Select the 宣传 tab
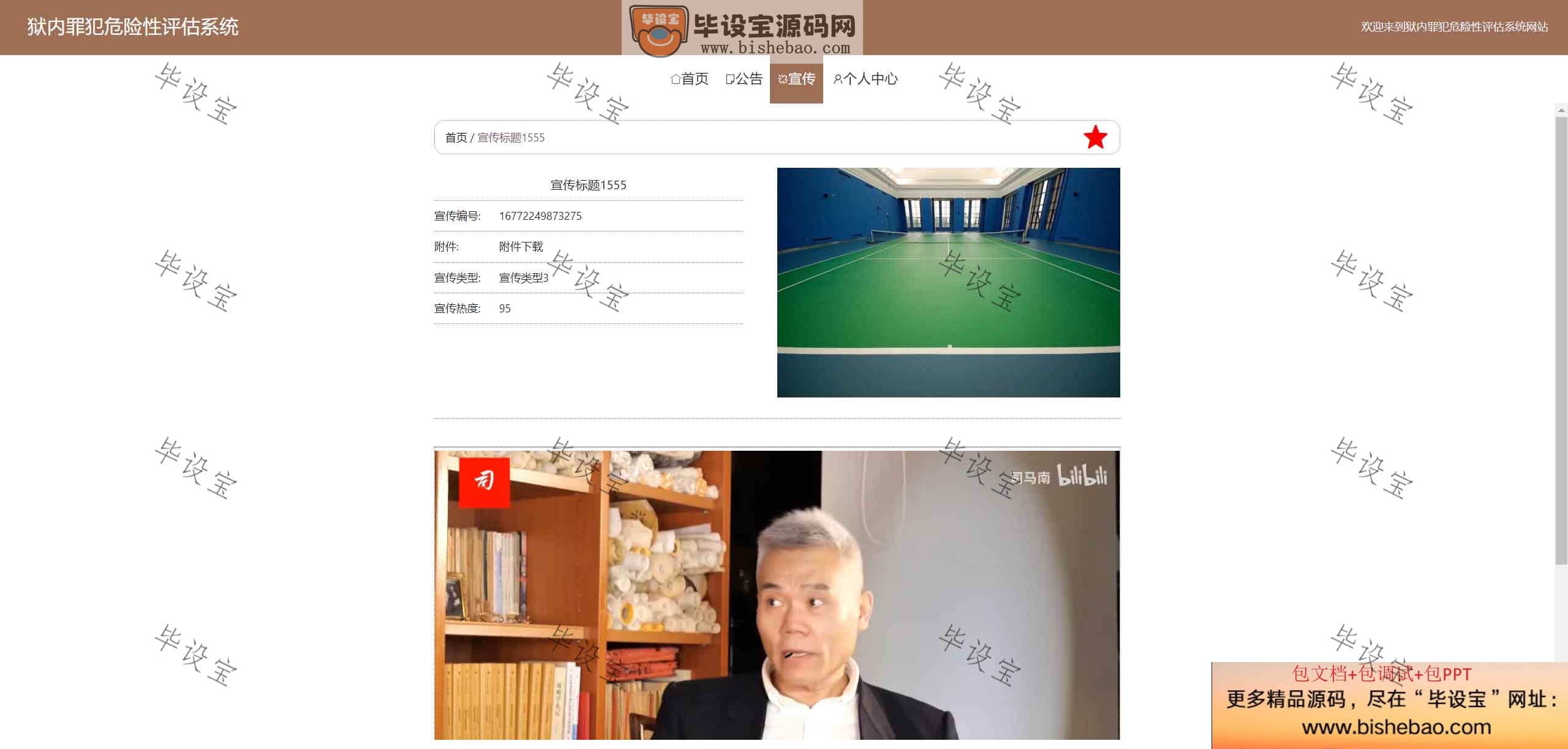Image resolution: width=1568 pixels, height=749 pixels. click(x=796, y=79)
